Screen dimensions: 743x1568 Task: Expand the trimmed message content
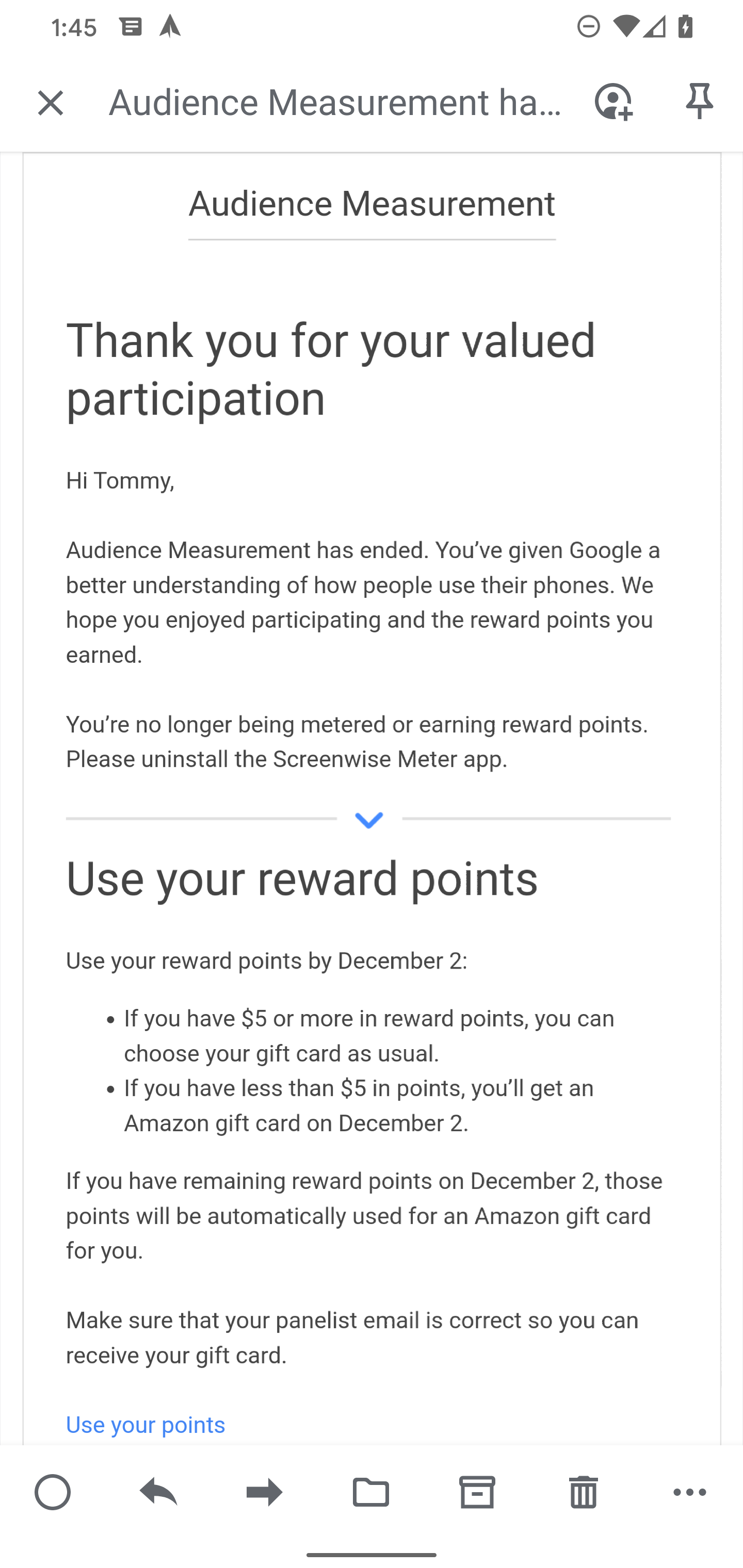pyautogui.click(x=368, y=820)
